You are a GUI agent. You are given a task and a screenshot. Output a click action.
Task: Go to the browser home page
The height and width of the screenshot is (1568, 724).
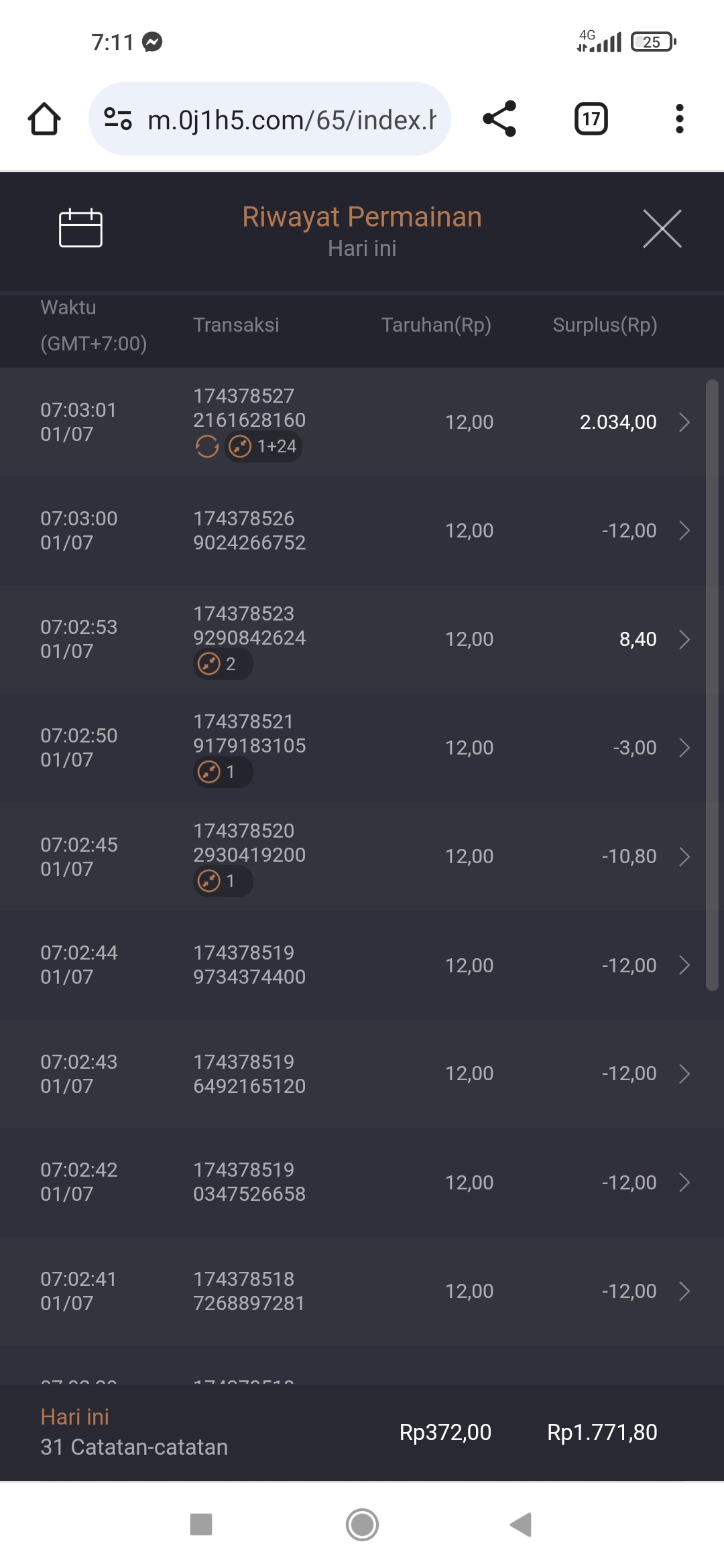(44, 119)
